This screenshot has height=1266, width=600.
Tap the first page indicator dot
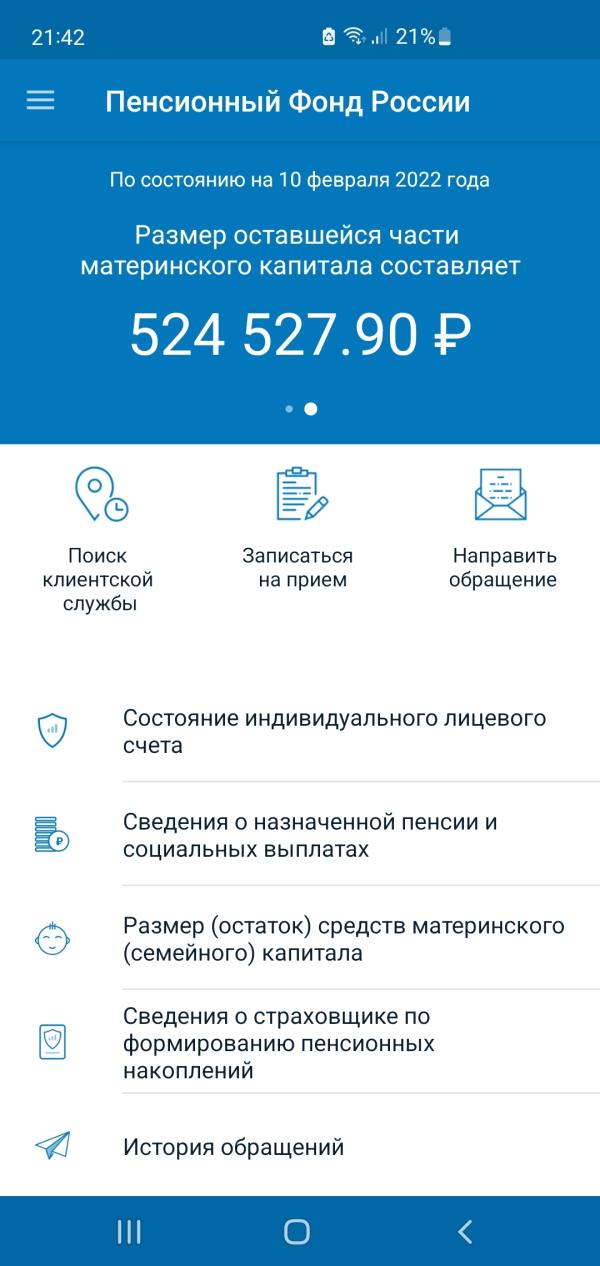pyautogui.click(x=289, y=409)
